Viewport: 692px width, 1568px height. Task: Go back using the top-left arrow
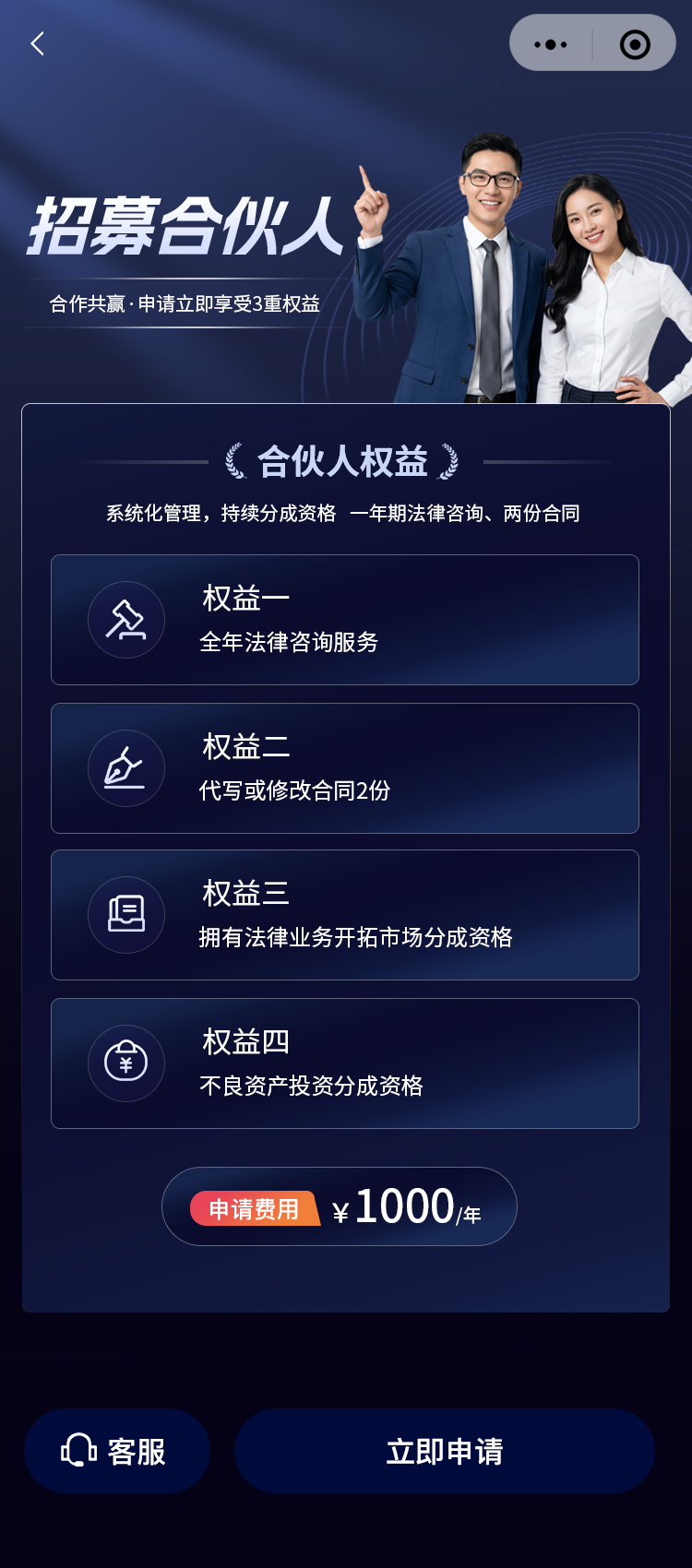pos(38,43)
